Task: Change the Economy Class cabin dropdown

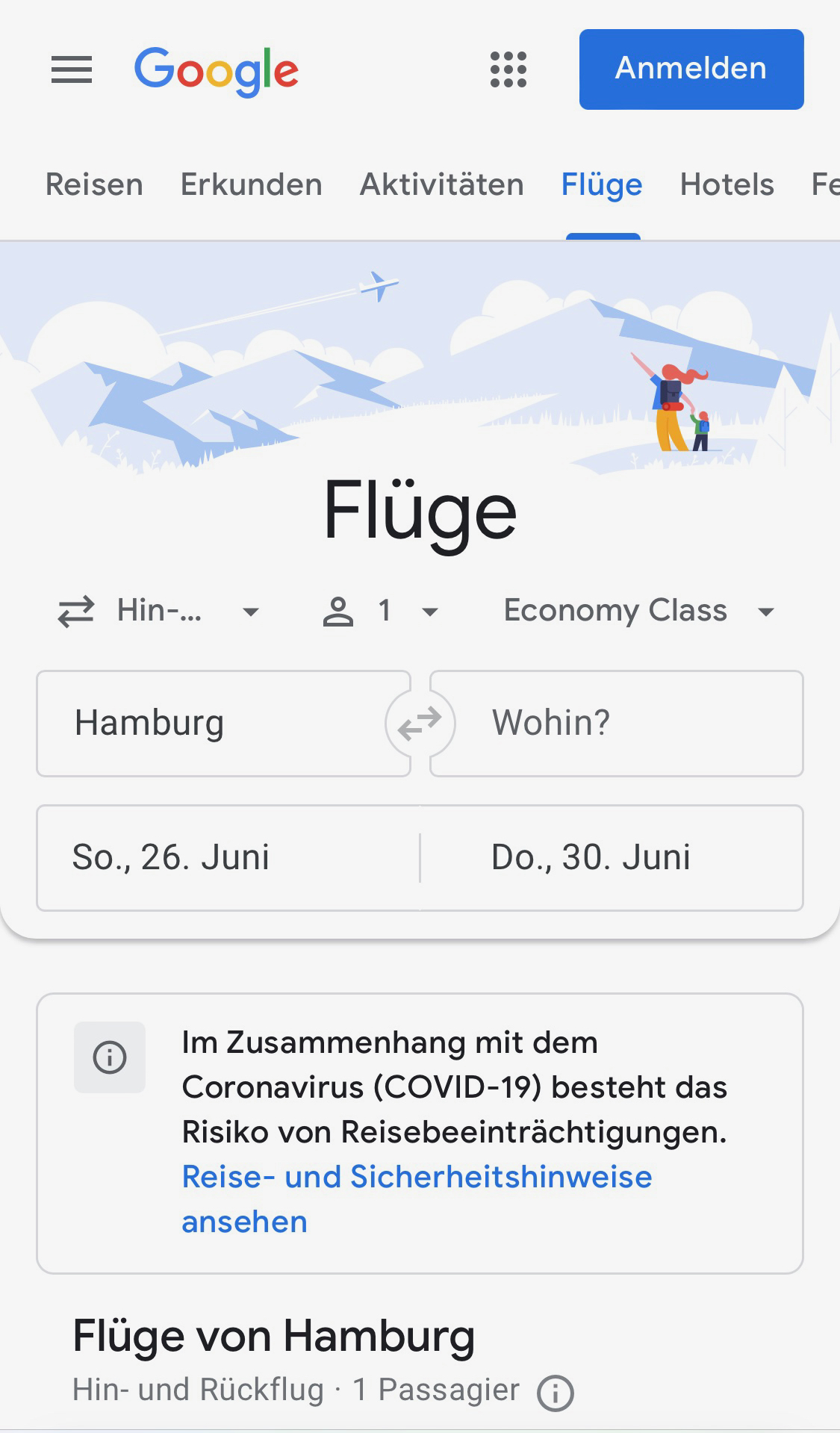Action: tap(639, 611)
